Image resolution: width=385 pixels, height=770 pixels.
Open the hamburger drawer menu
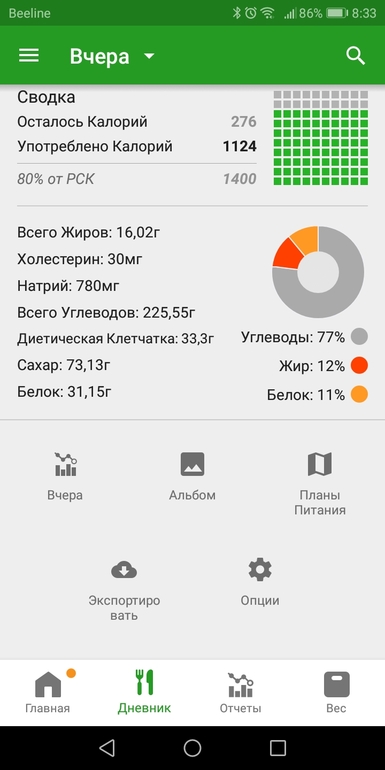pyautogui.click(x=29, y=55)
